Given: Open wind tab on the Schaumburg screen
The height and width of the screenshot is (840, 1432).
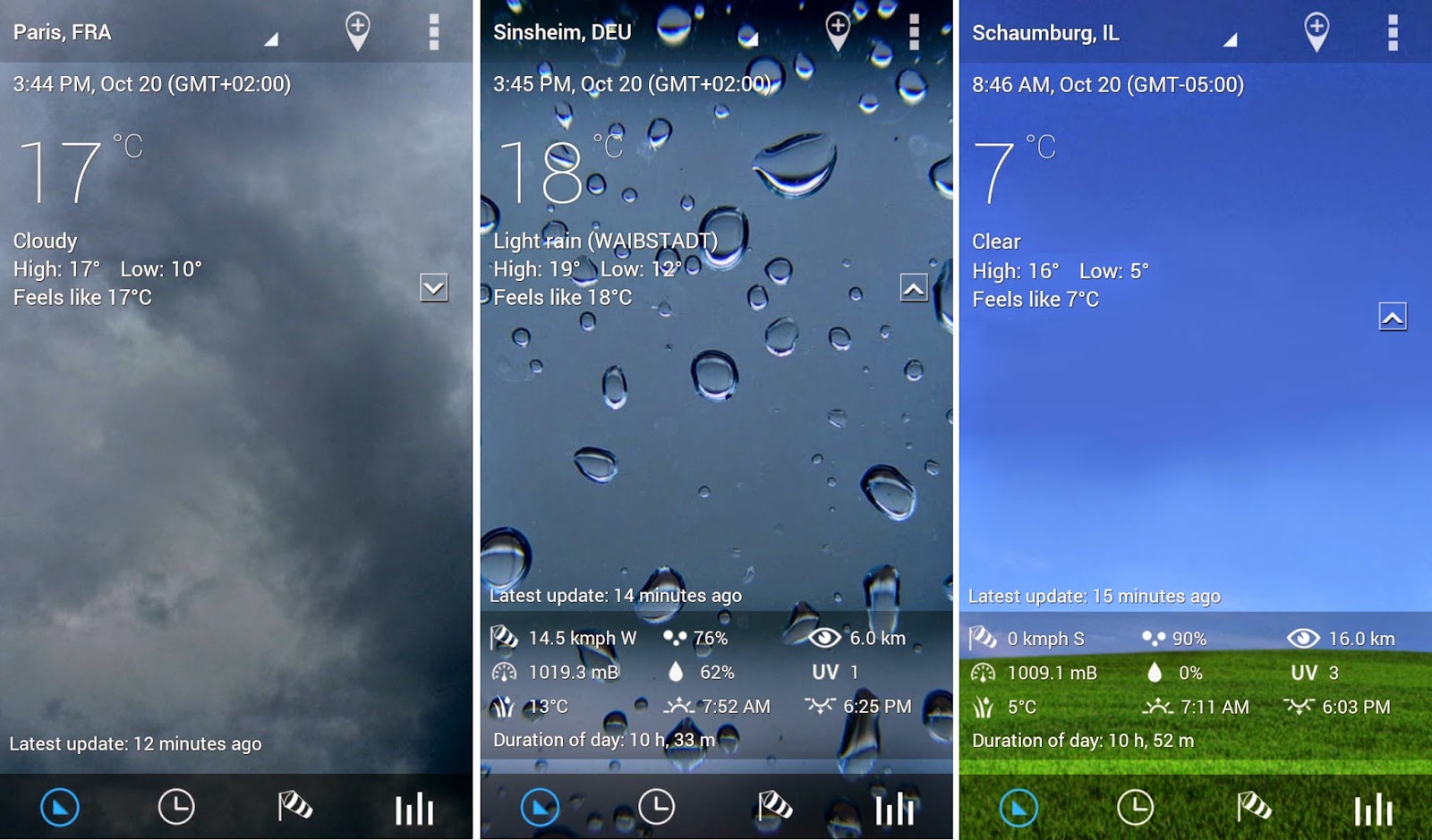Looking at the screenshot, I should click(x=1254, y=807).
